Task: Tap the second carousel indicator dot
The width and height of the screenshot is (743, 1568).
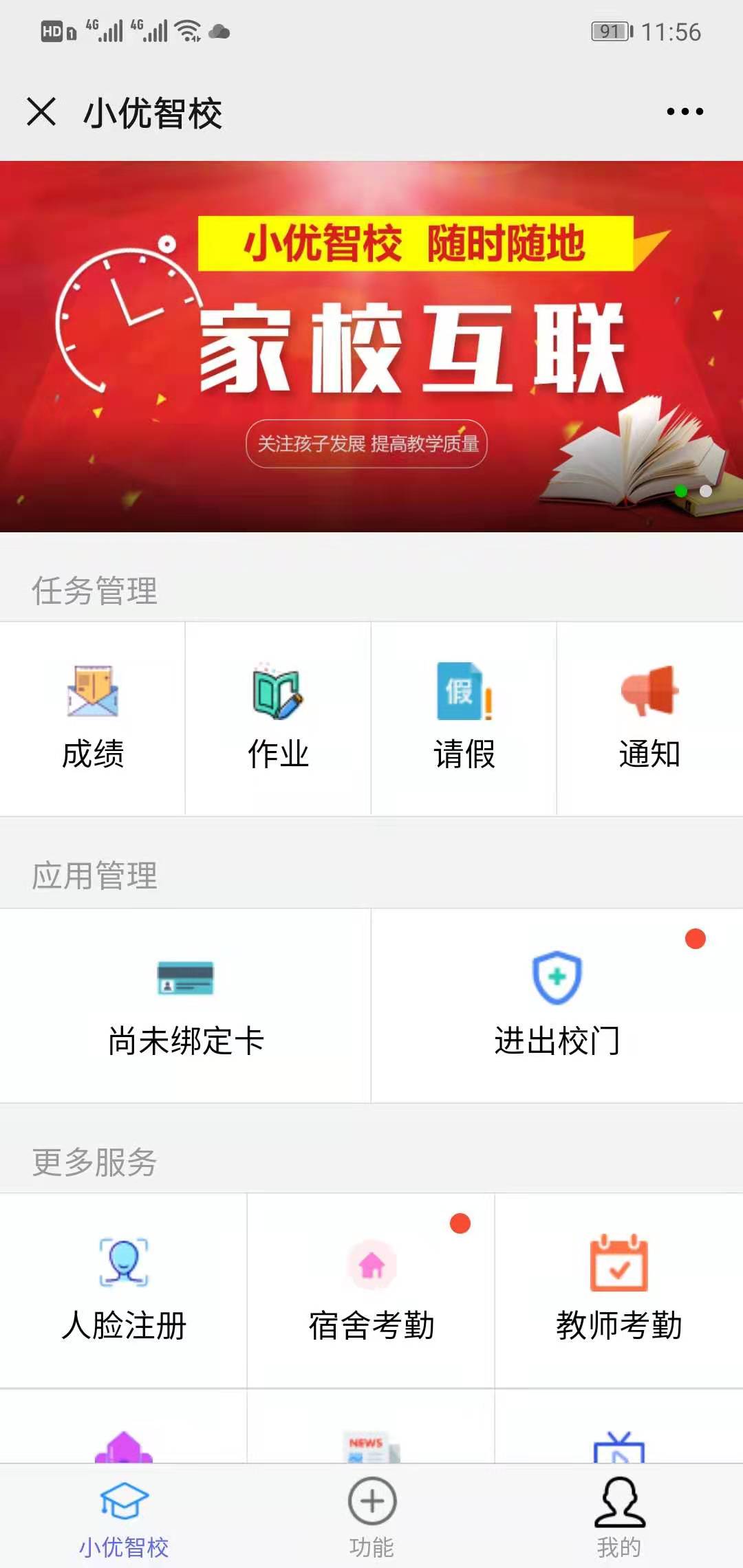Action: (x=704, y=491)
